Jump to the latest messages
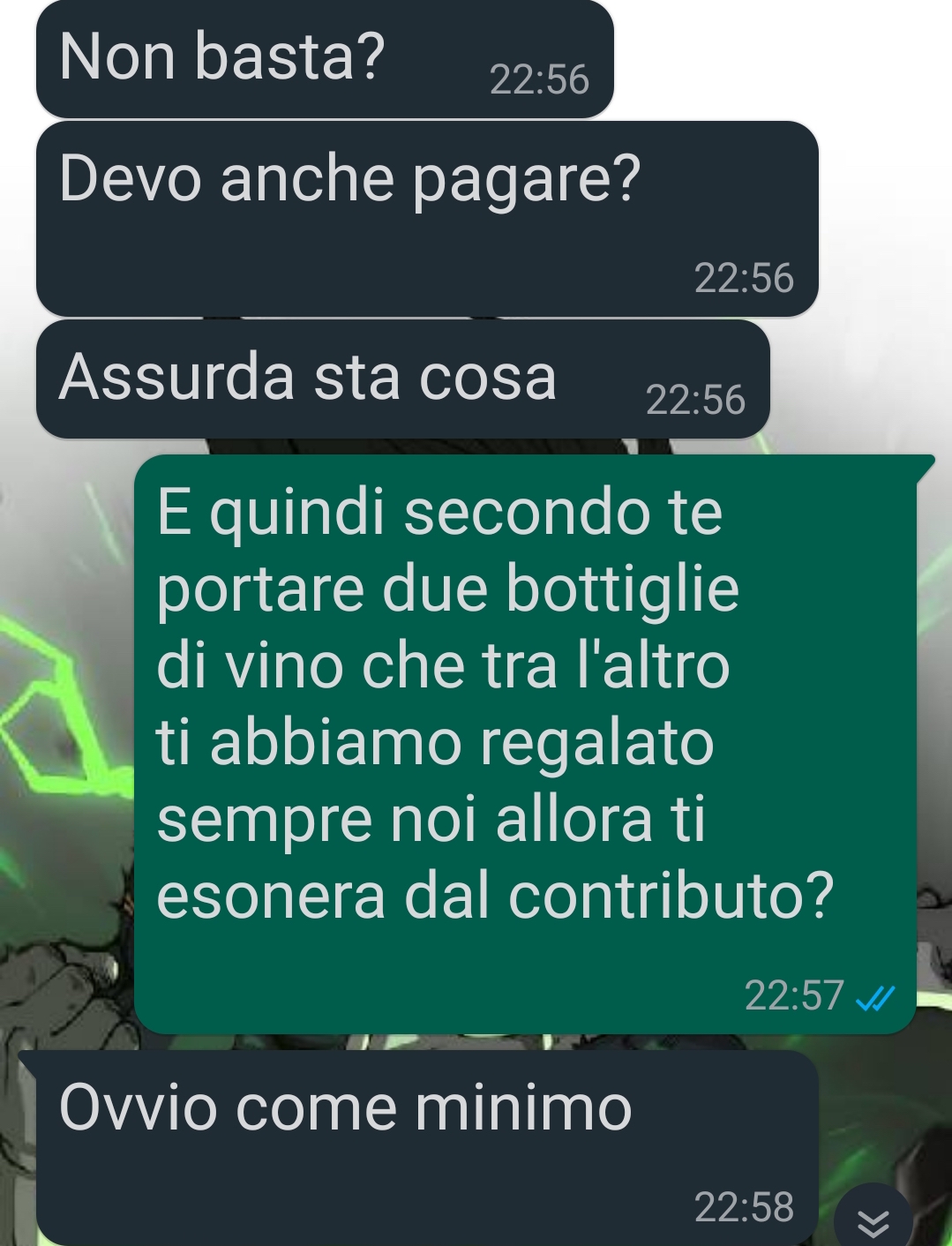 (x=873, y=1220)
